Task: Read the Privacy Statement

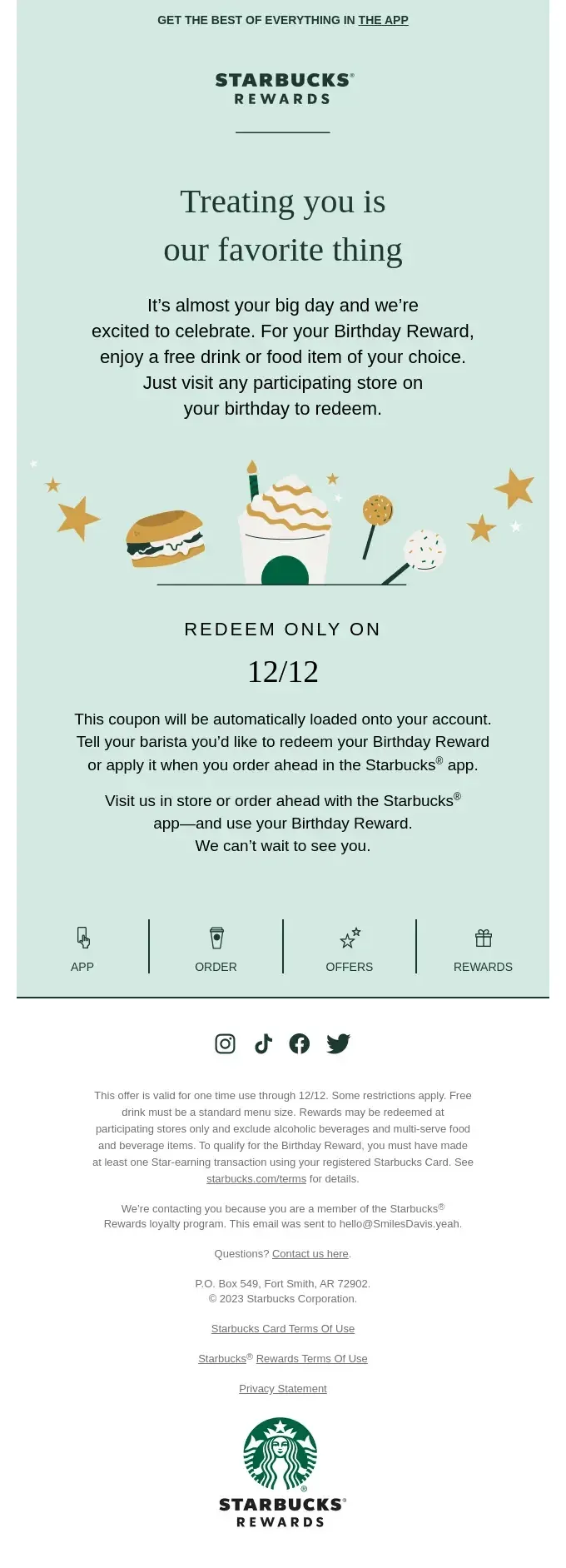Action: (283, 1389)
